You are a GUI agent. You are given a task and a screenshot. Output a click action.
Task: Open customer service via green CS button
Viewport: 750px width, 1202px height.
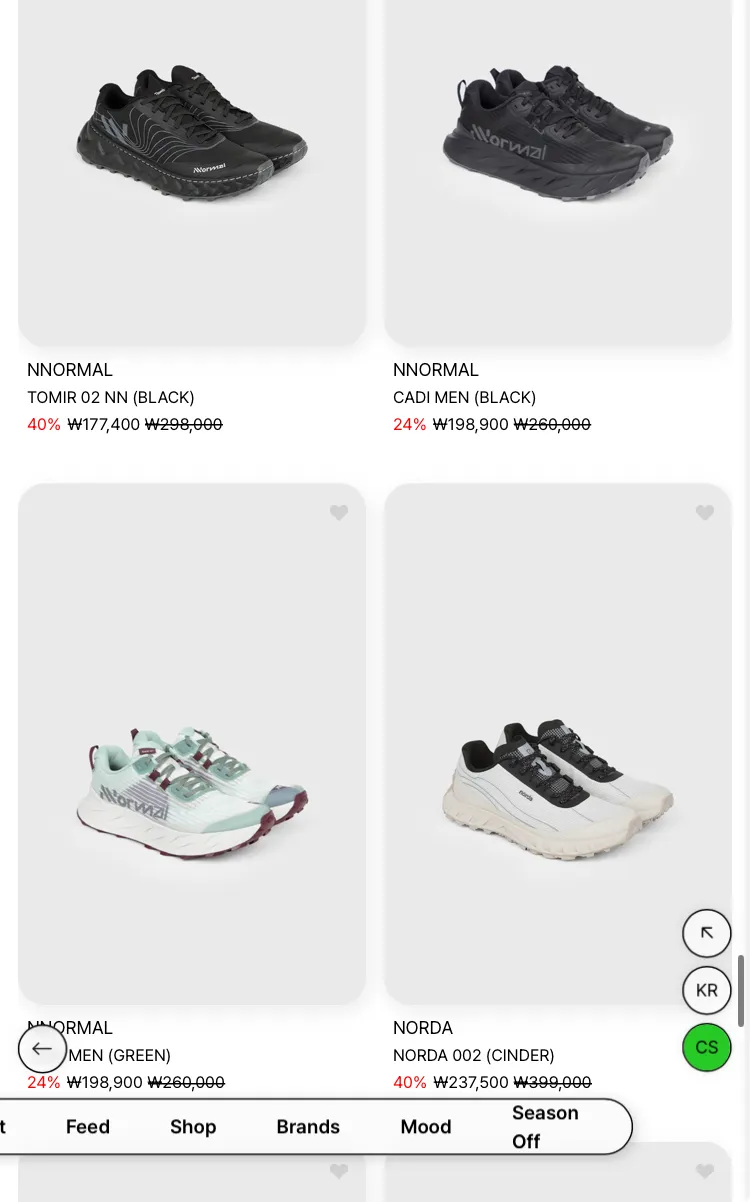click(x=707, y=1048)
